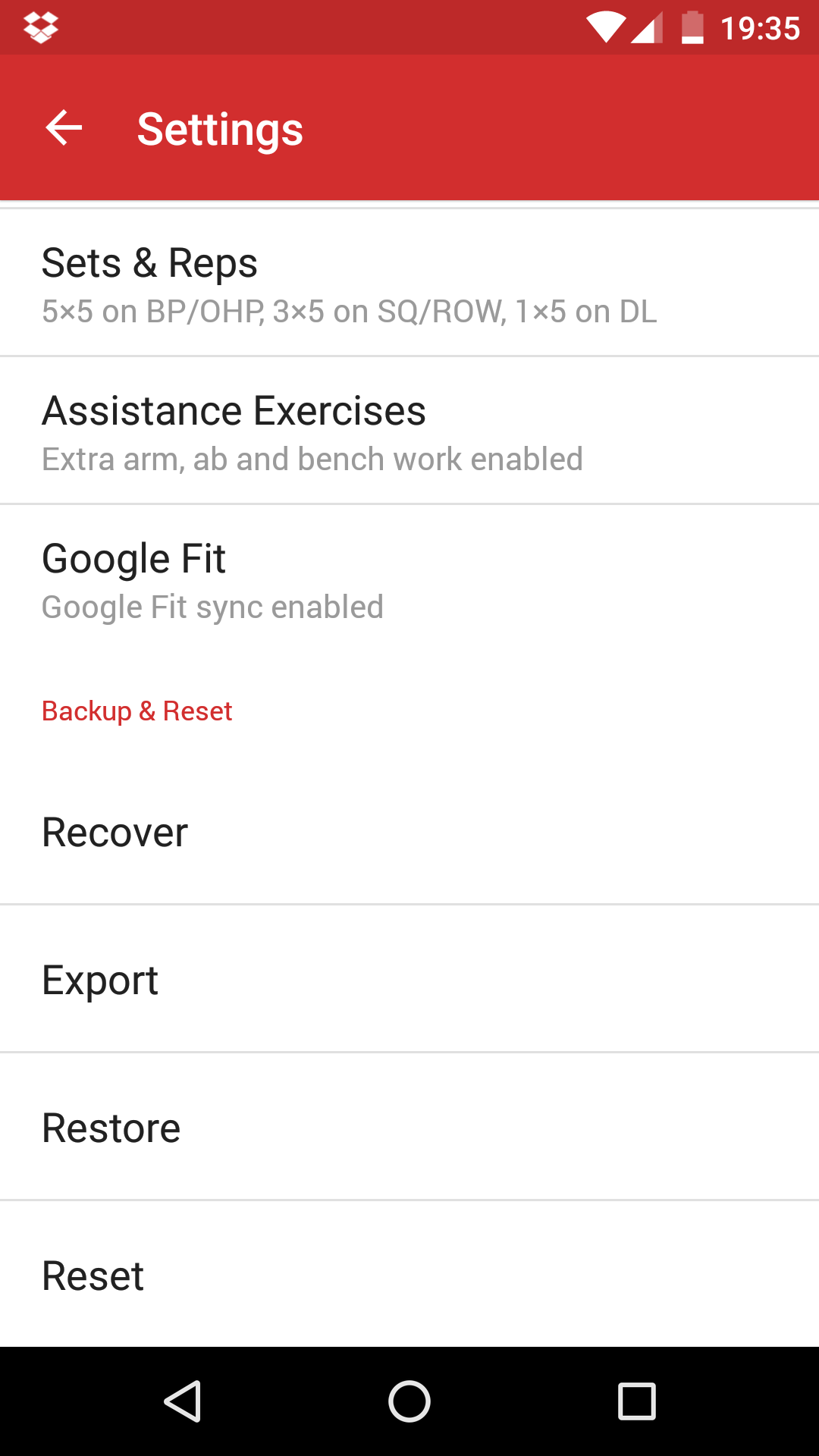Image resolution: width=819 pixels, height=1456 pixels.
Task: Open recent apps with the square button
Action: [x=635, y=1399]
